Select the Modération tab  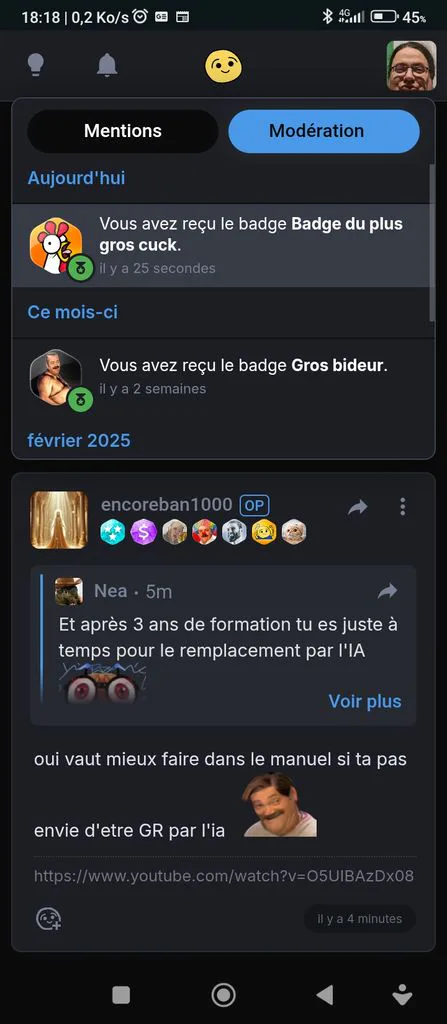pyautogui.click(x=323, y=131)
